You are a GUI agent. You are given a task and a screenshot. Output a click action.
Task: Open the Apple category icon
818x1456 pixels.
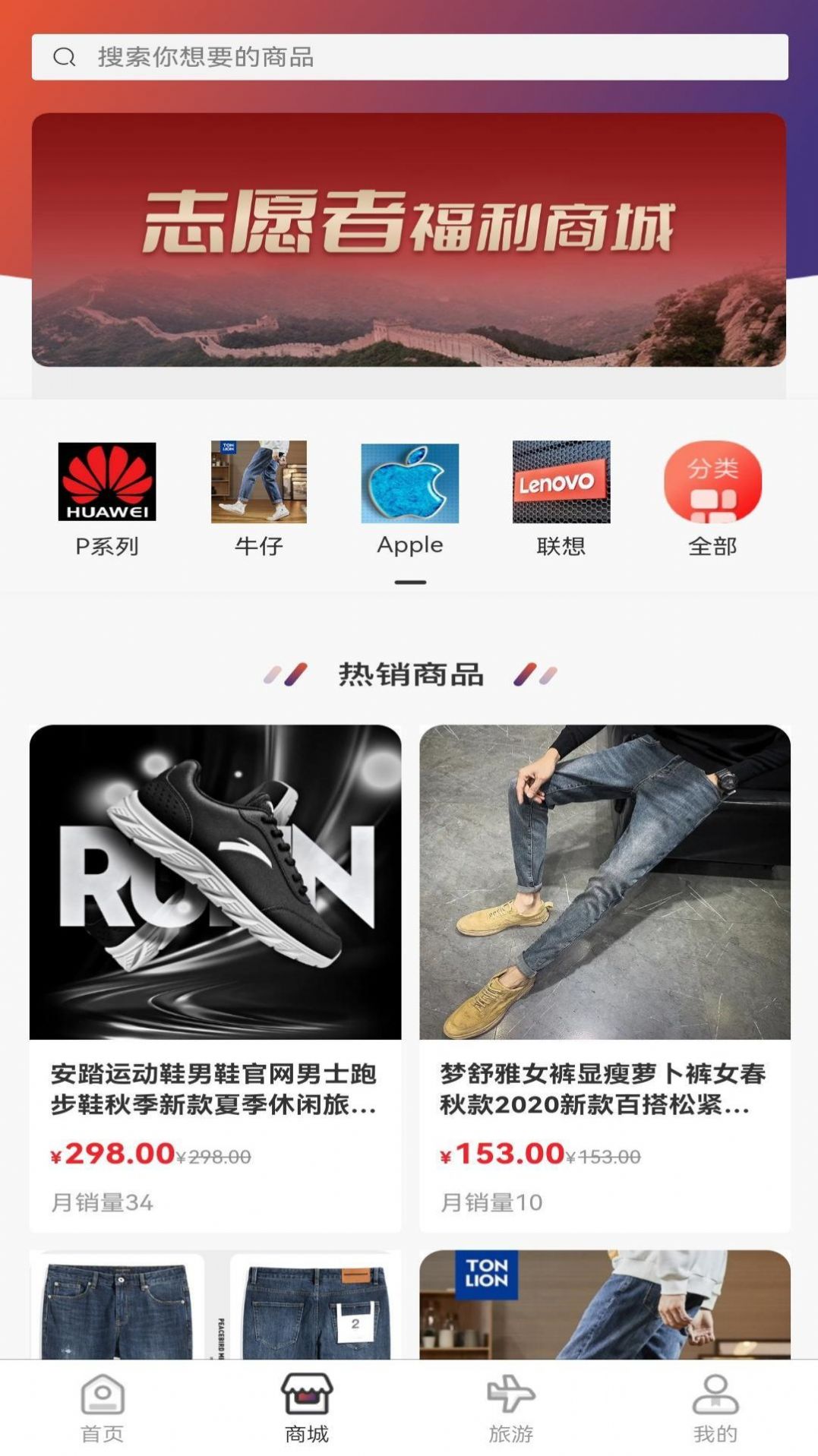[x=409, y=483]
